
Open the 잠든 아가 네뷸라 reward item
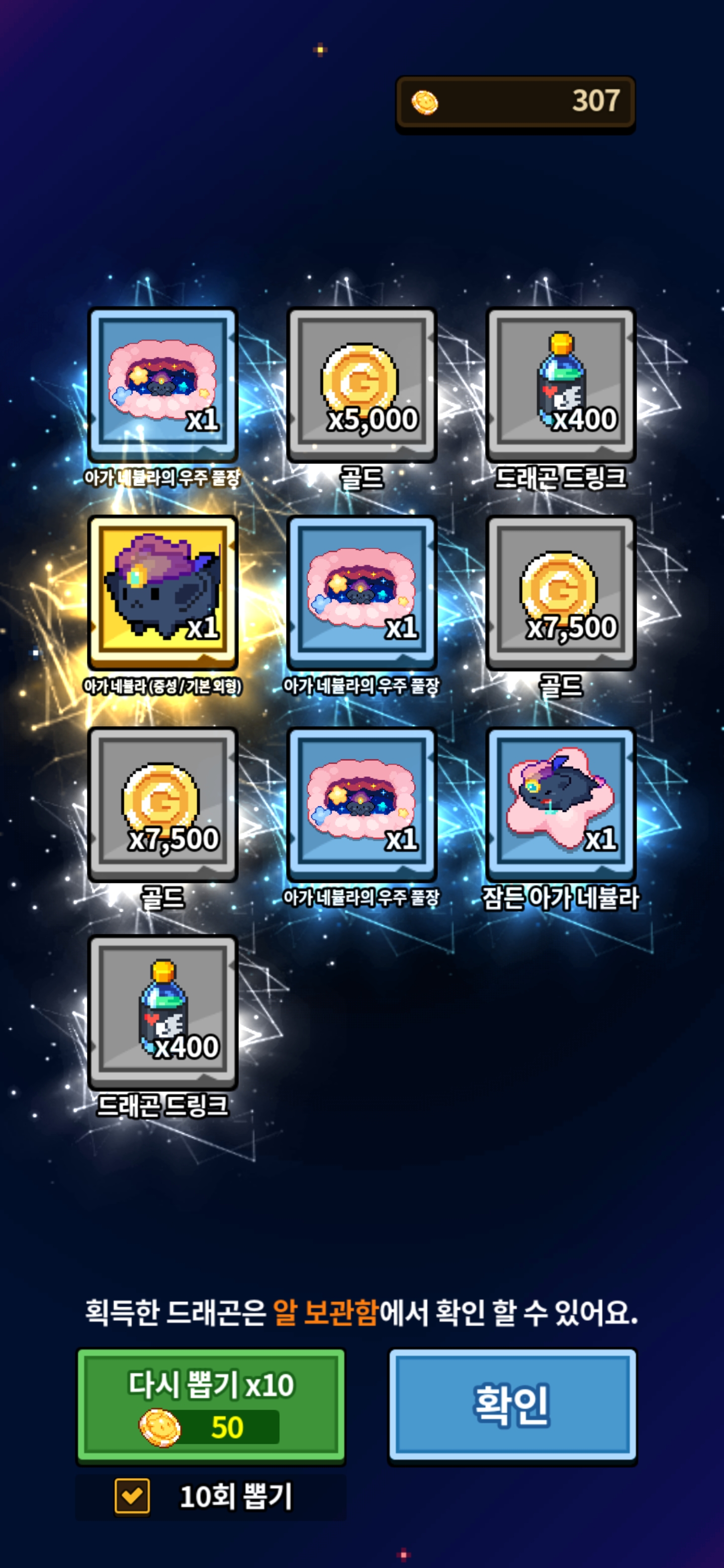pyautogui.click(x=561, y=803)
